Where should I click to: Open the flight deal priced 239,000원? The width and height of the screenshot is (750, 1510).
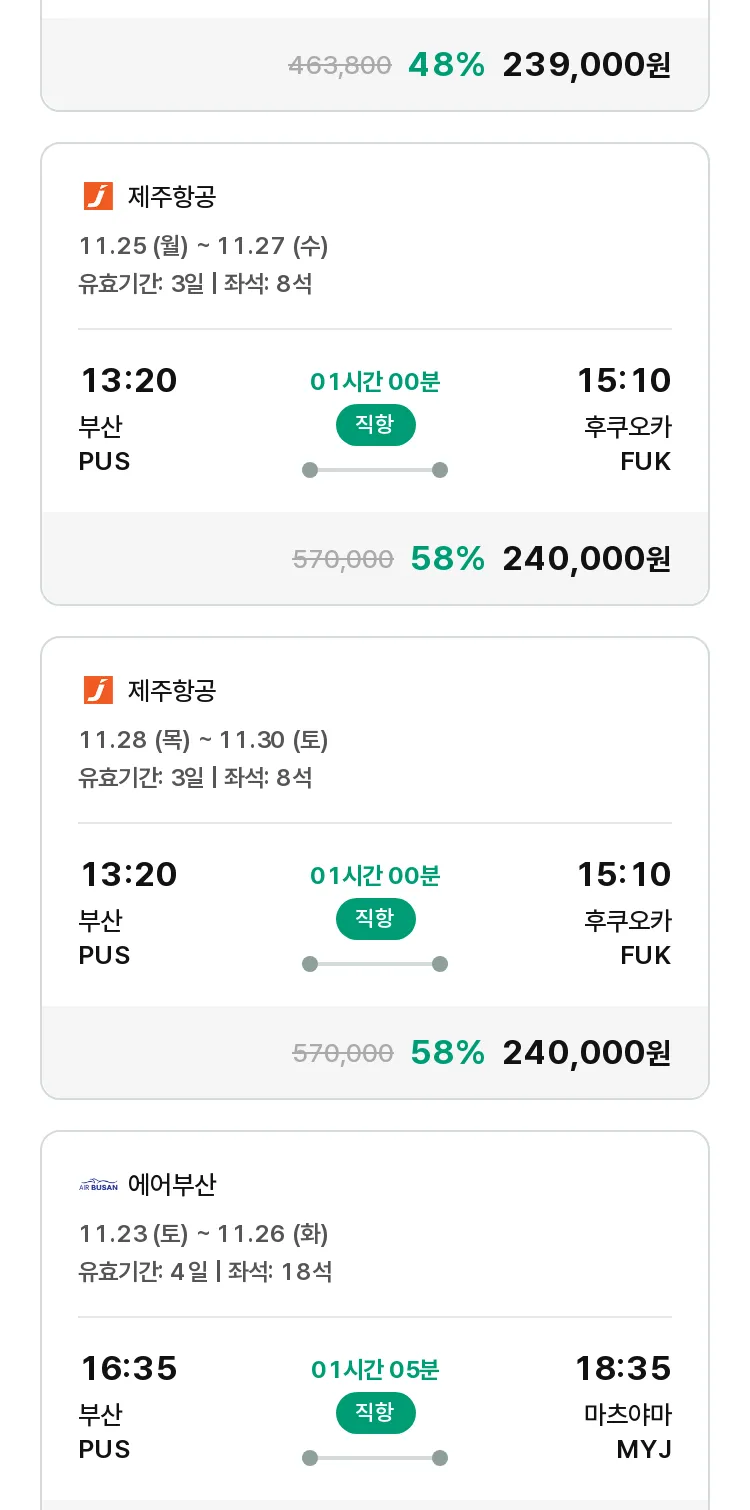point(375,56)
